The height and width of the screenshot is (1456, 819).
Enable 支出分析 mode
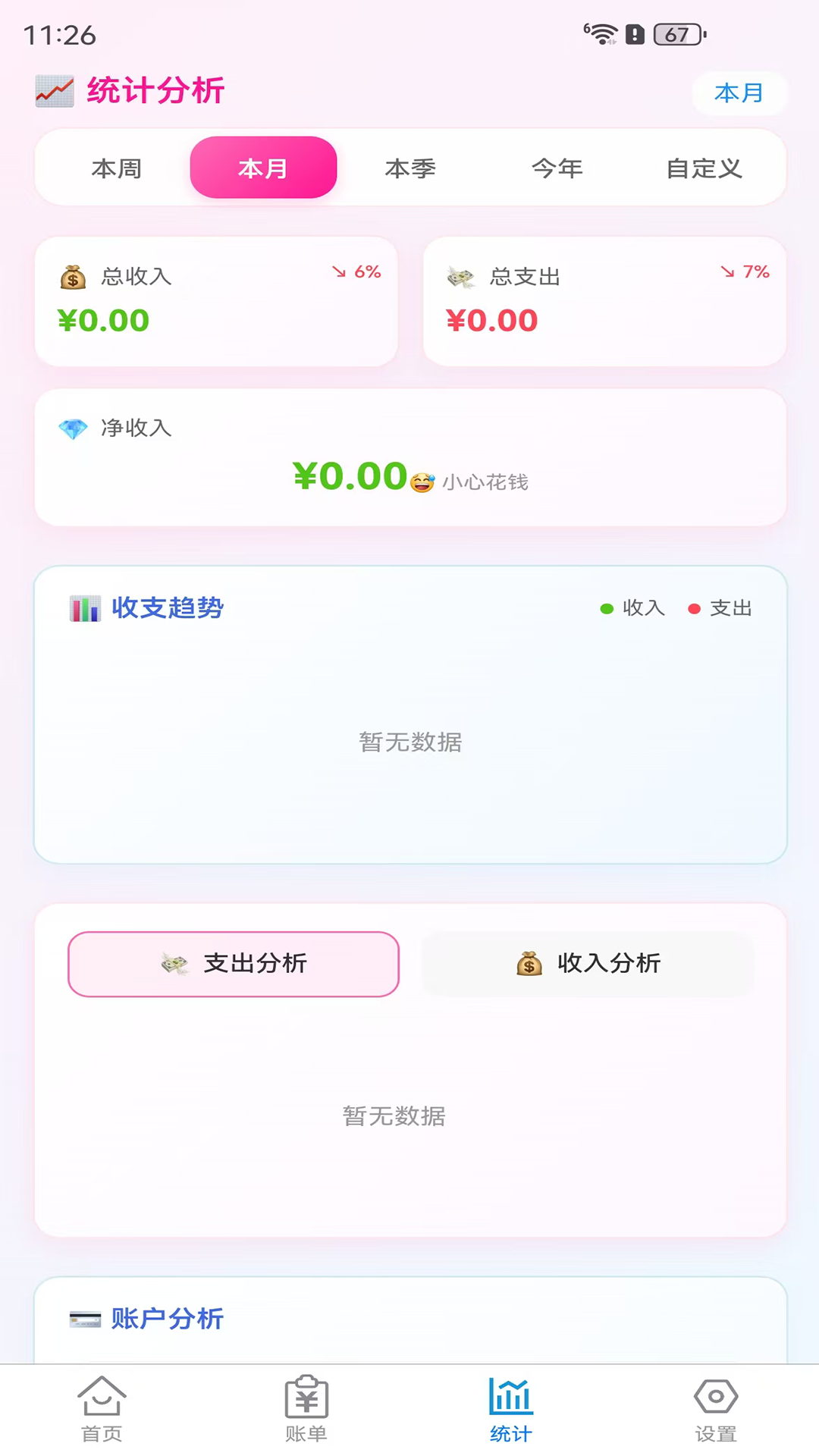[234, 964]
